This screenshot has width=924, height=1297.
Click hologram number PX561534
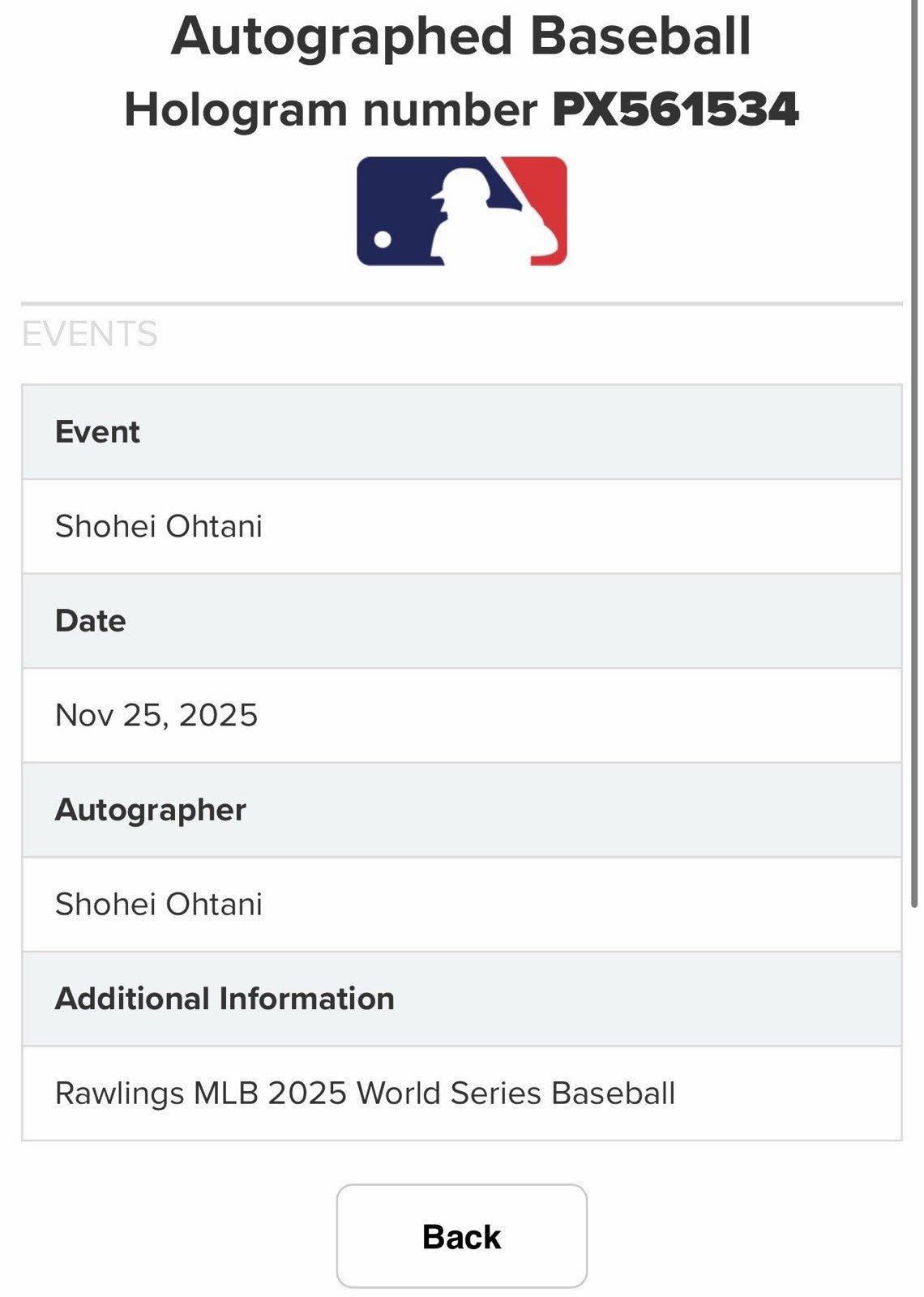[677, 109]
